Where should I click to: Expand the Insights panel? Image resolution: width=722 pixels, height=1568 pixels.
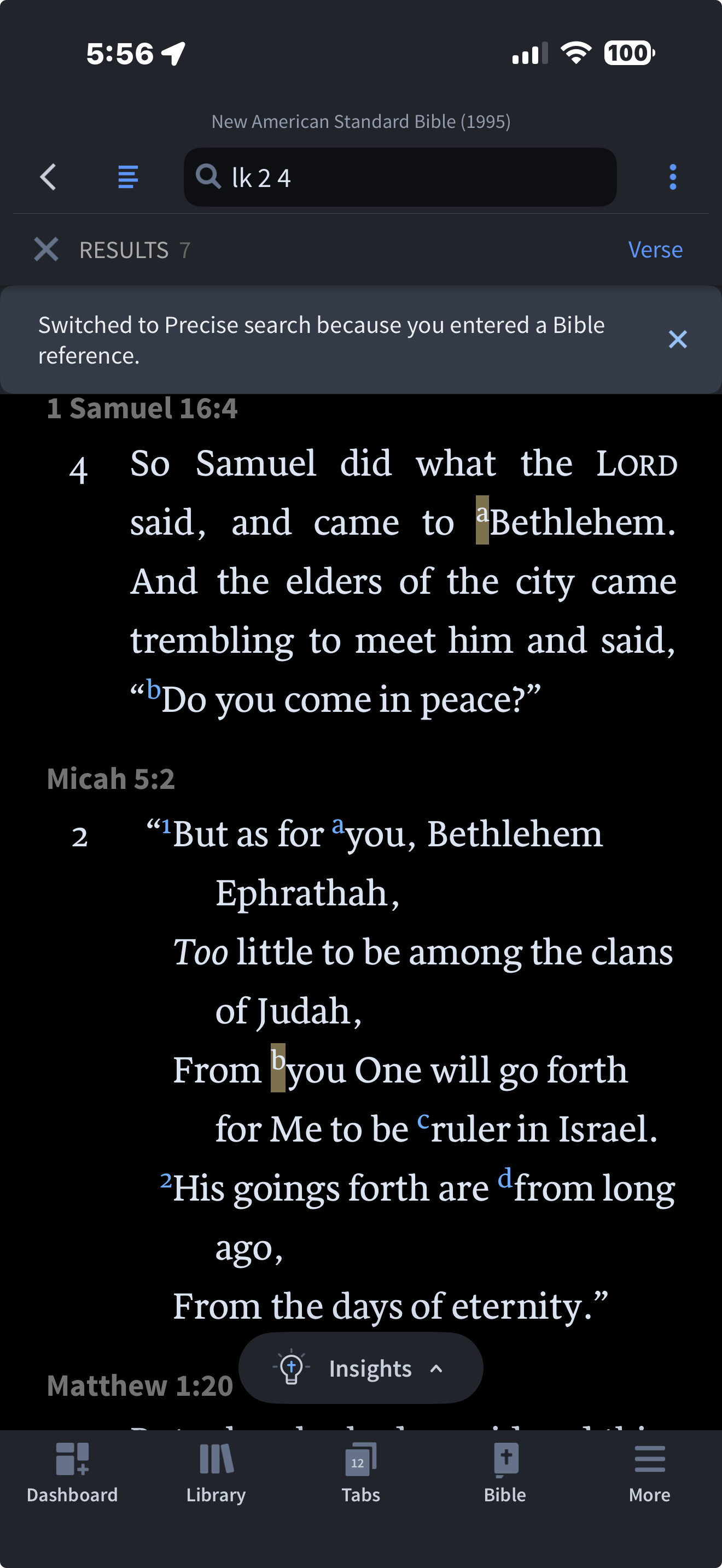pos(360,1368)
